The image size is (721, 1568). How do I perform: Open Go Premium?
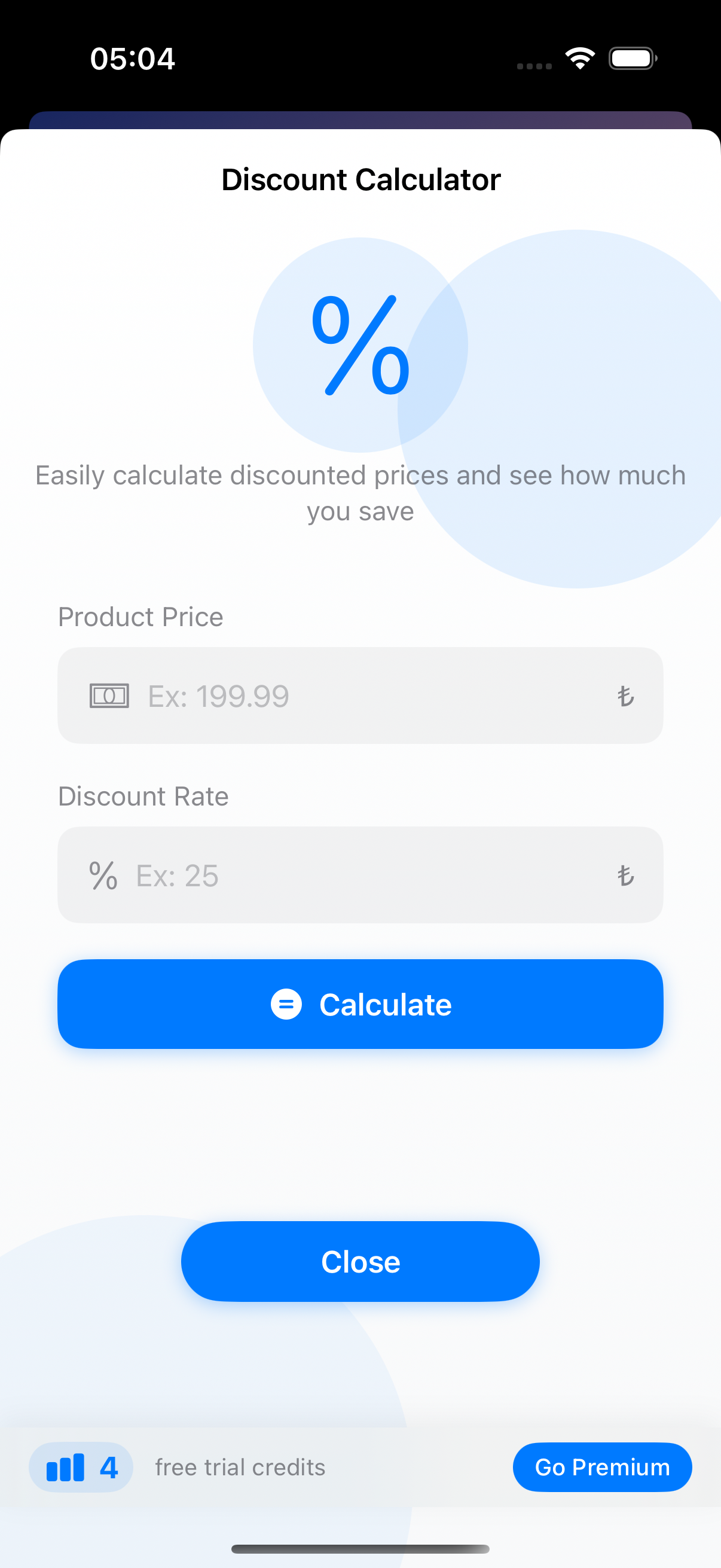pyautogui.click(x=602, y=1467)
